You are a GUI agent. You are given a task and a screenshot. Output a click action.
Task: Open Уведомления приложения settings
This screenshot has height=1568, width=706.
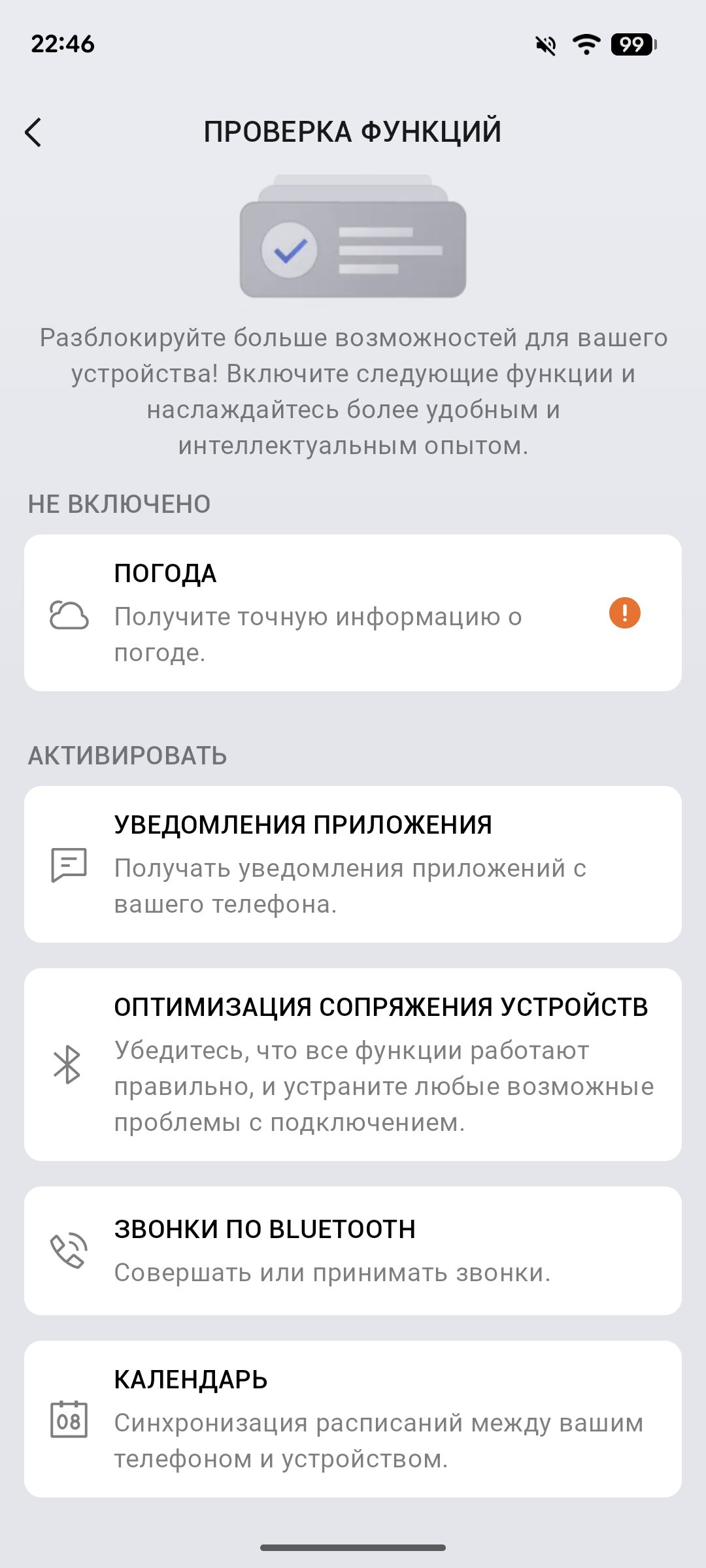click(353, 864)
